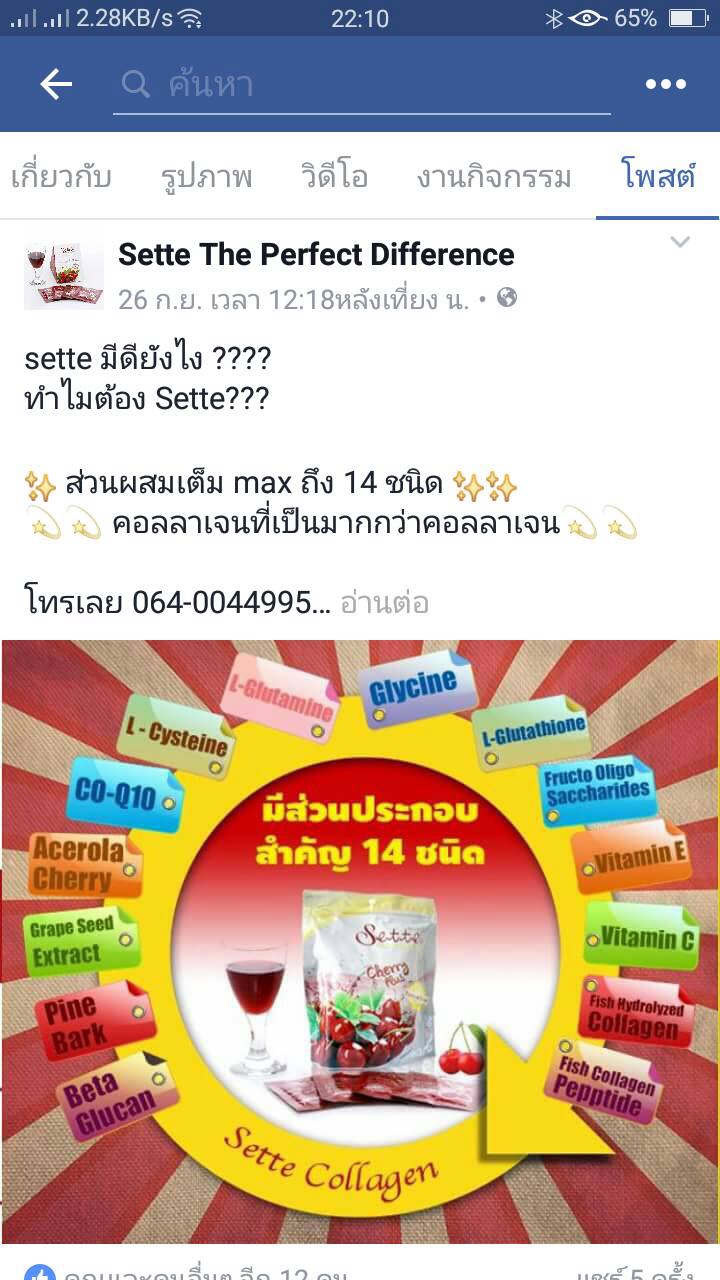720x1280 pixels.
Task: Switch to the เกี่ยวกับ tab
Action: pyautogui.click(x=61, y=178)
